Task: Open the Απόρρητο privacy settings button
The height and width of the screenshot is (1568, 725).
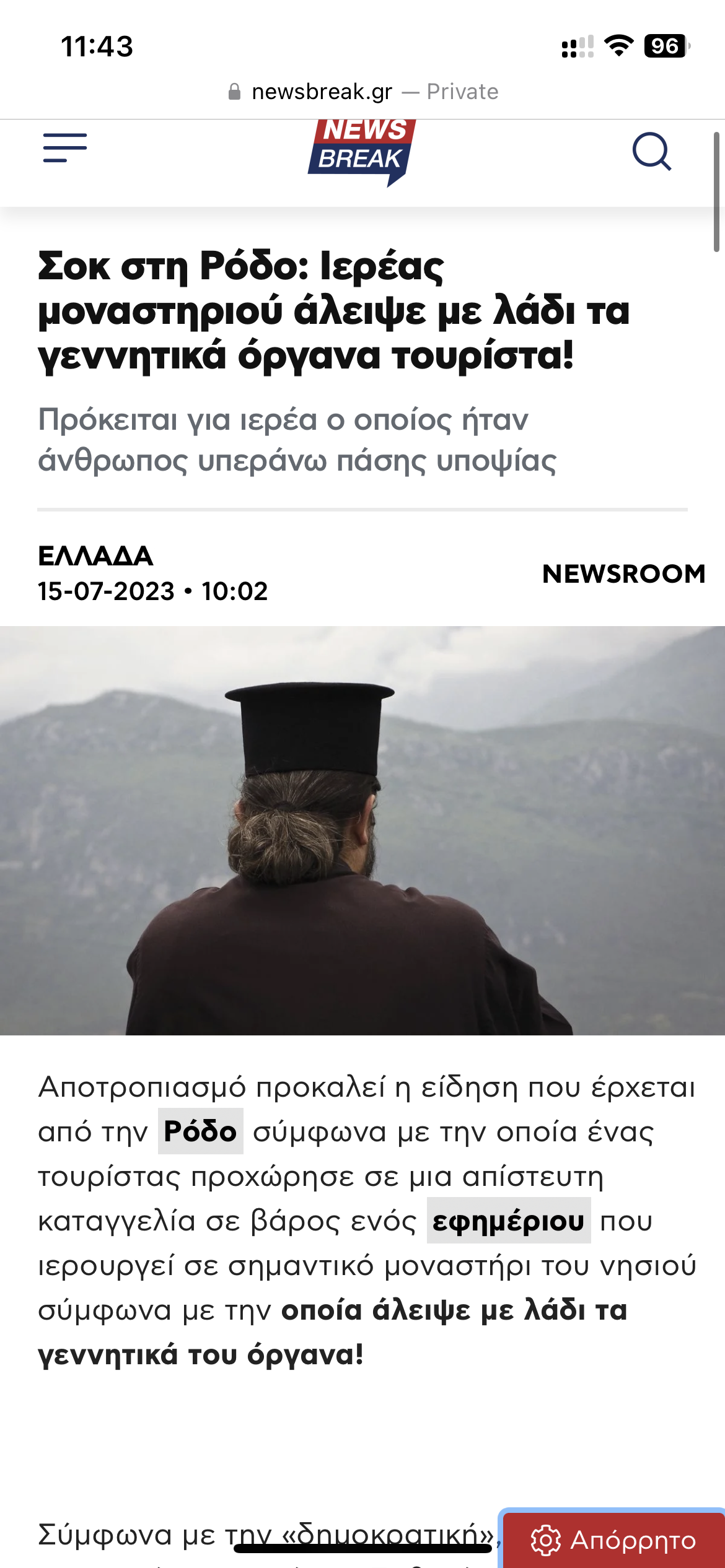Action: pyautogui.click(x=613, y=1540)
